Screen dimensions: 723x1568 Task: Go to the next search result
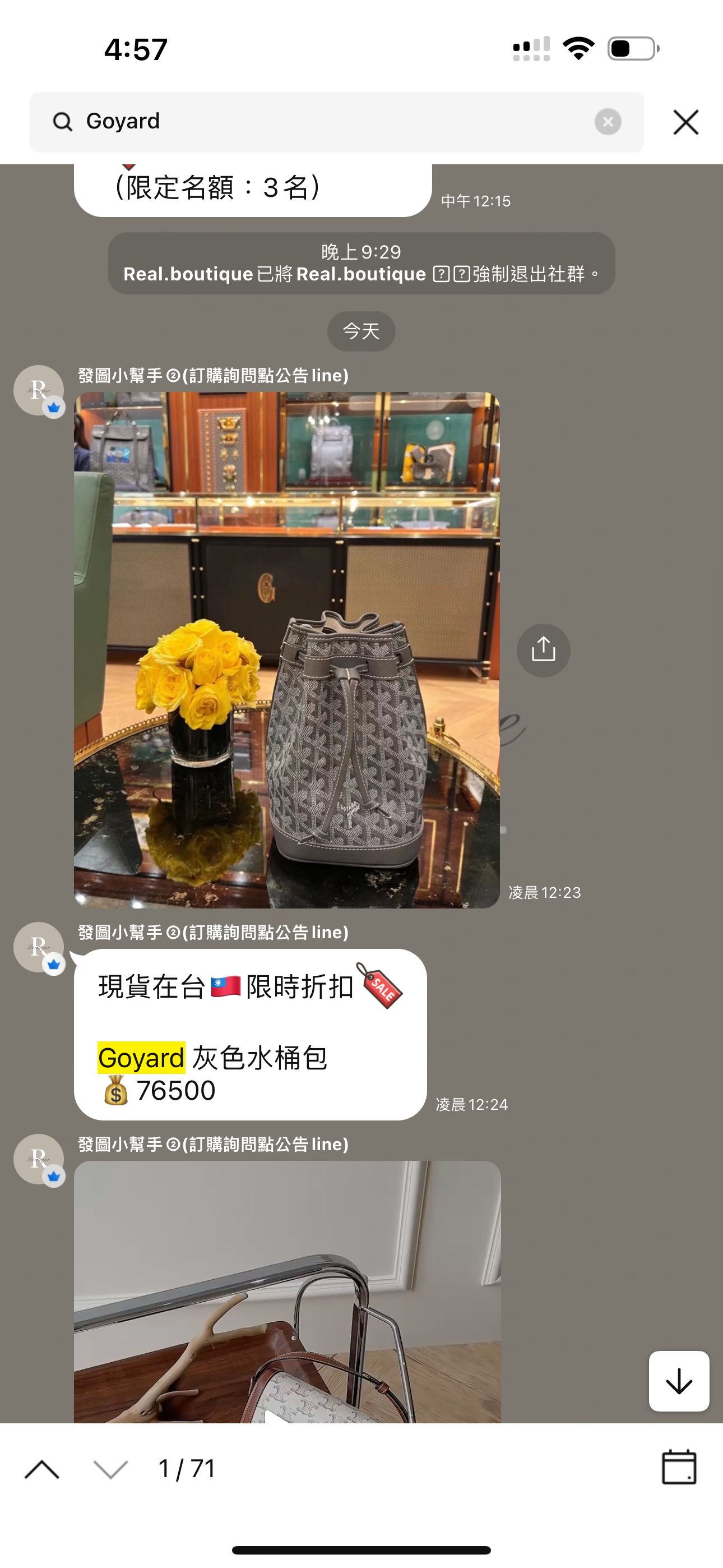pyautogui.click(x=111, y=1469)
